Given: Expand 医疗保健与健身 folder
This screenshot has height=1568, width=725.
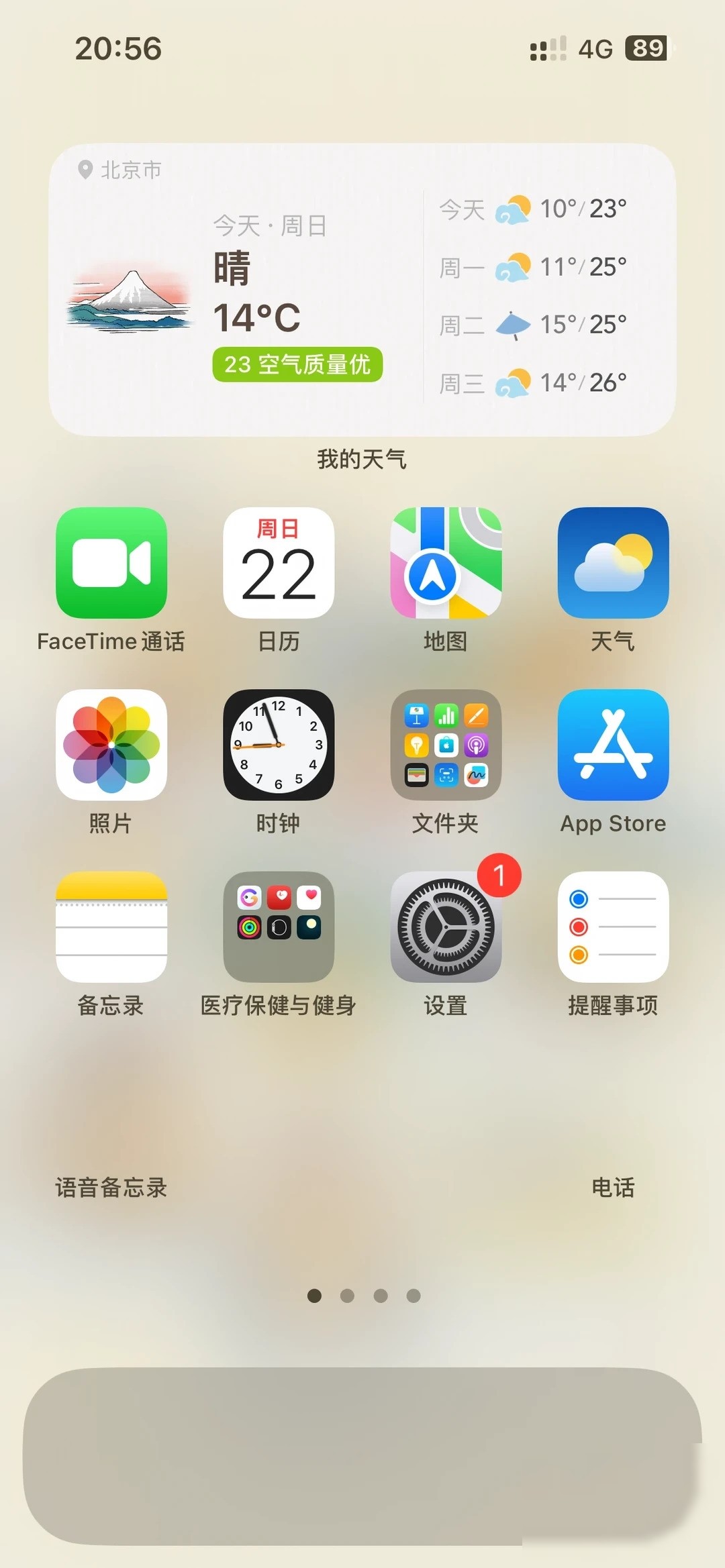Looking at the screenshot, I should (279, 927).
